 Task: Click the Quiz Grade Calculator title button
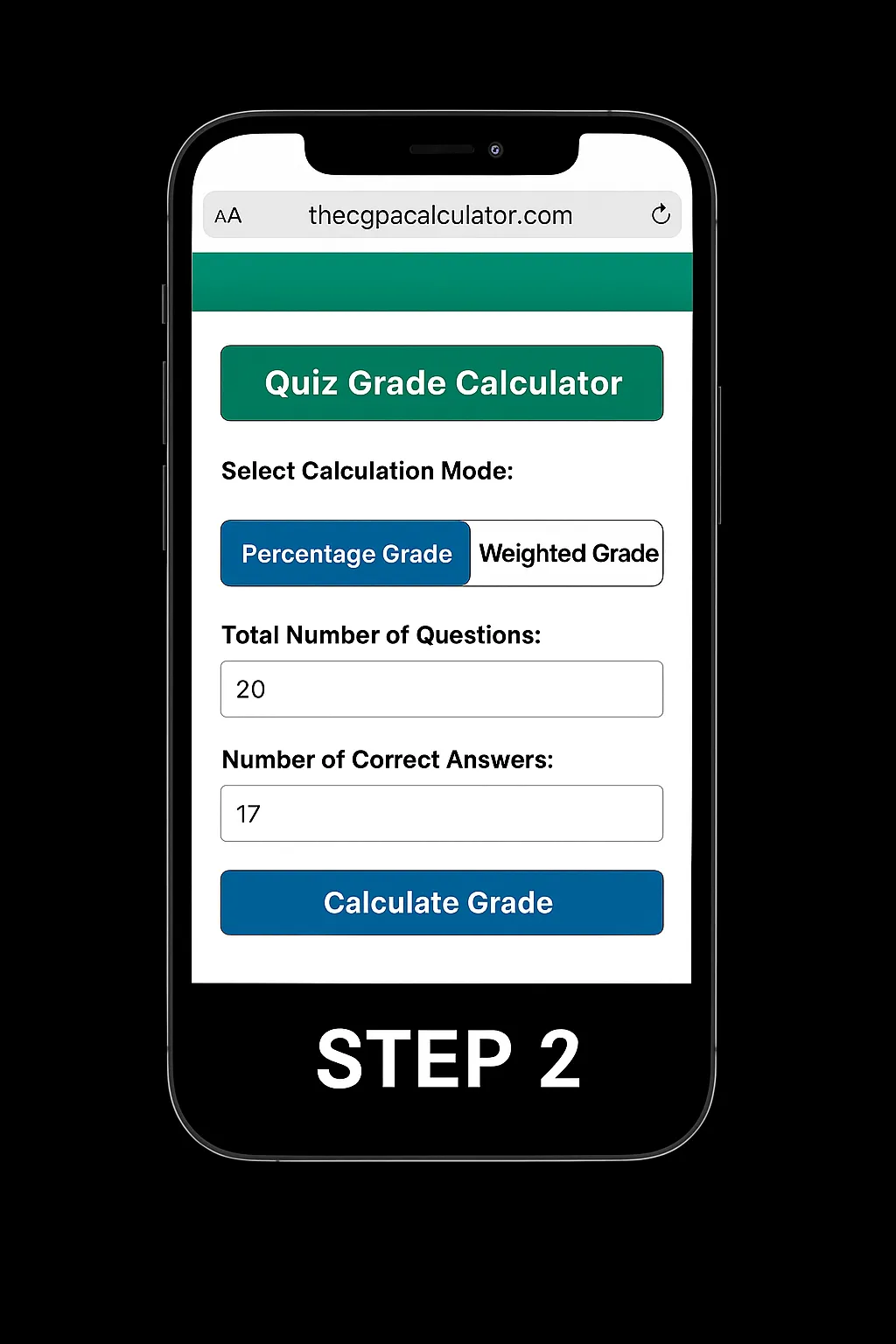442,383
